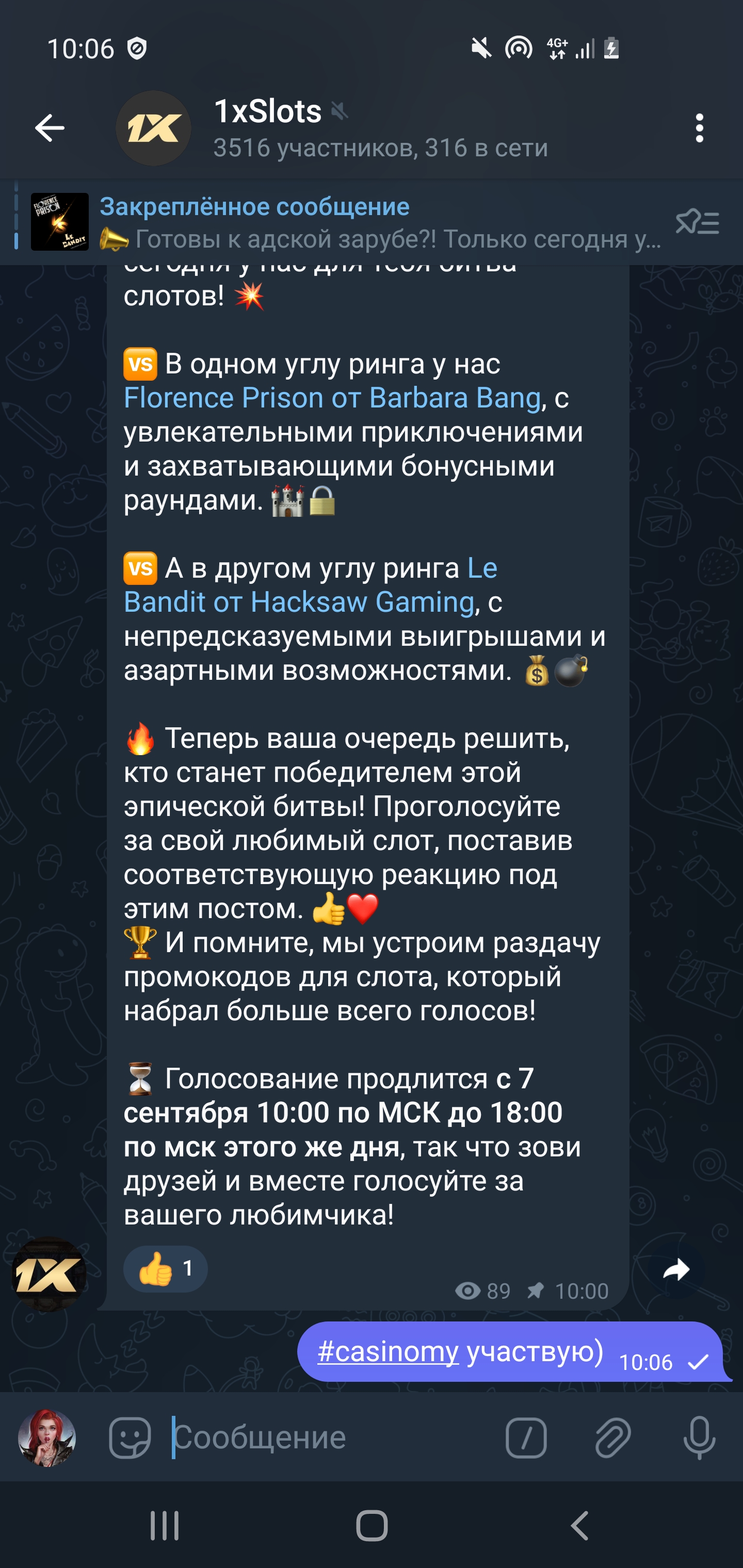Open the bot commands slash button
Image resolution: width=743 pixels, height=1568 pixels.
click(526, 1438)
